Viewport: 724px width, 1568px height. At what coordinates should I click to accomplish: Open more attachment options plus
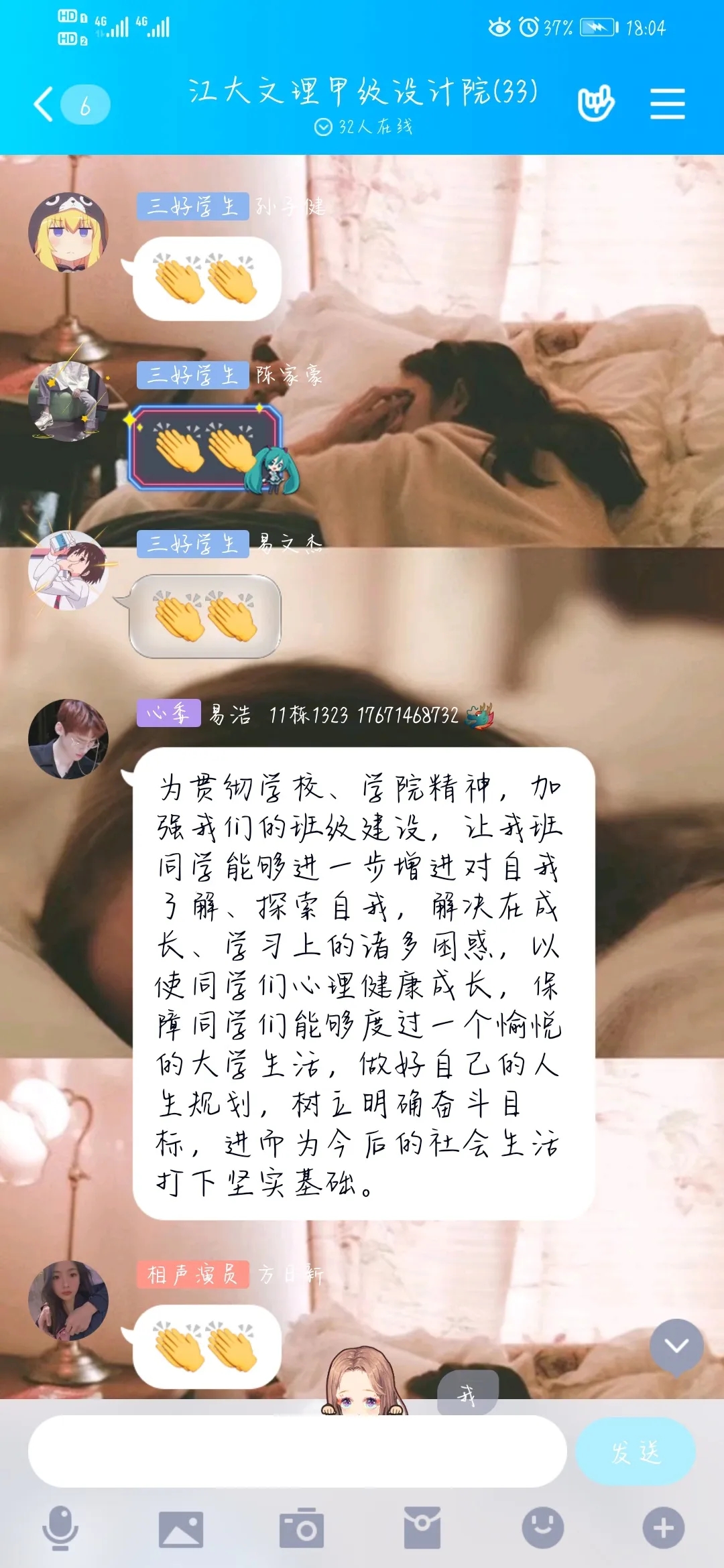tap(663, 1528)
